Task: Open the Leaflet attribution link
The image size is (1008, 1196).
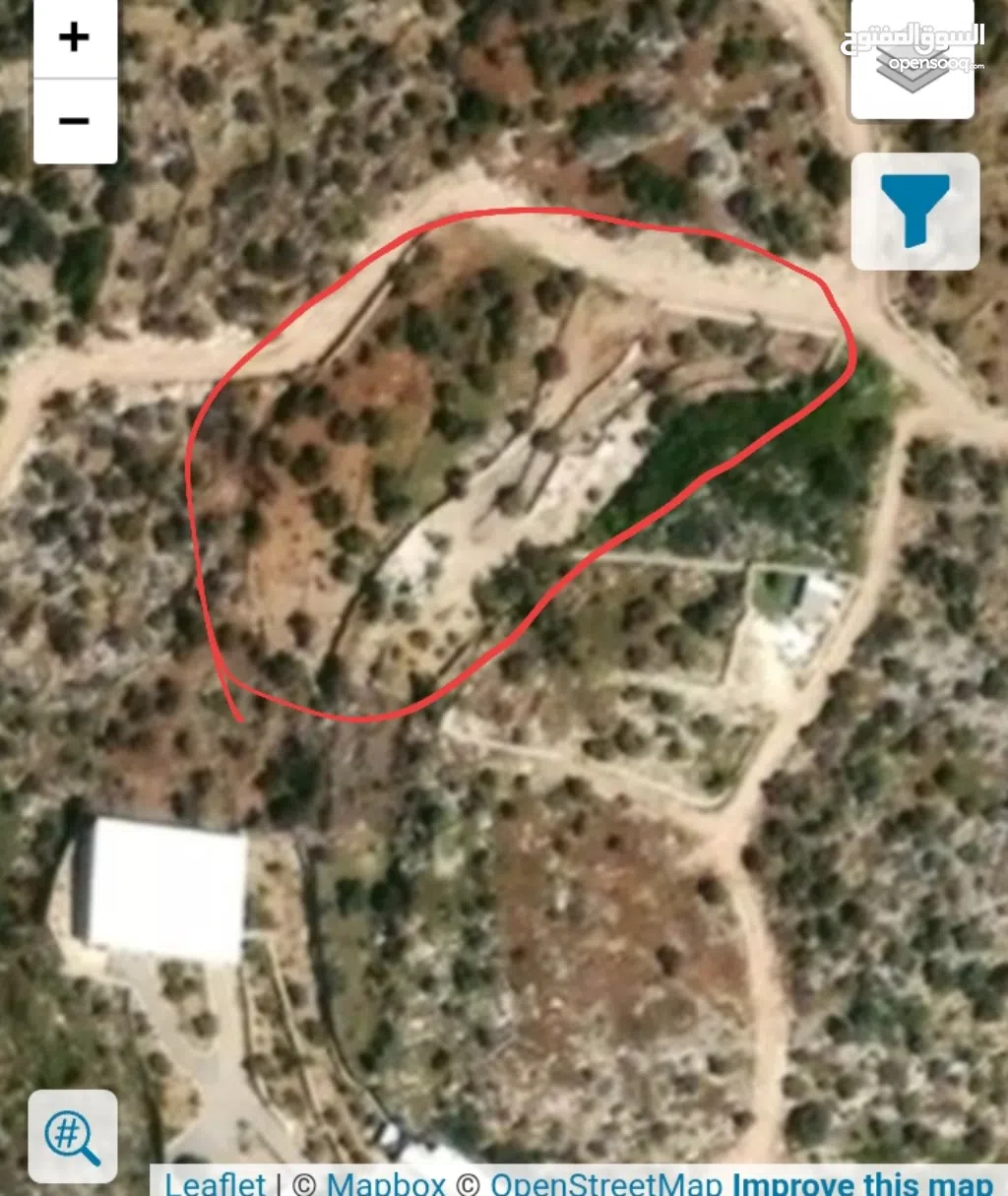Action: click(215, 1182)
